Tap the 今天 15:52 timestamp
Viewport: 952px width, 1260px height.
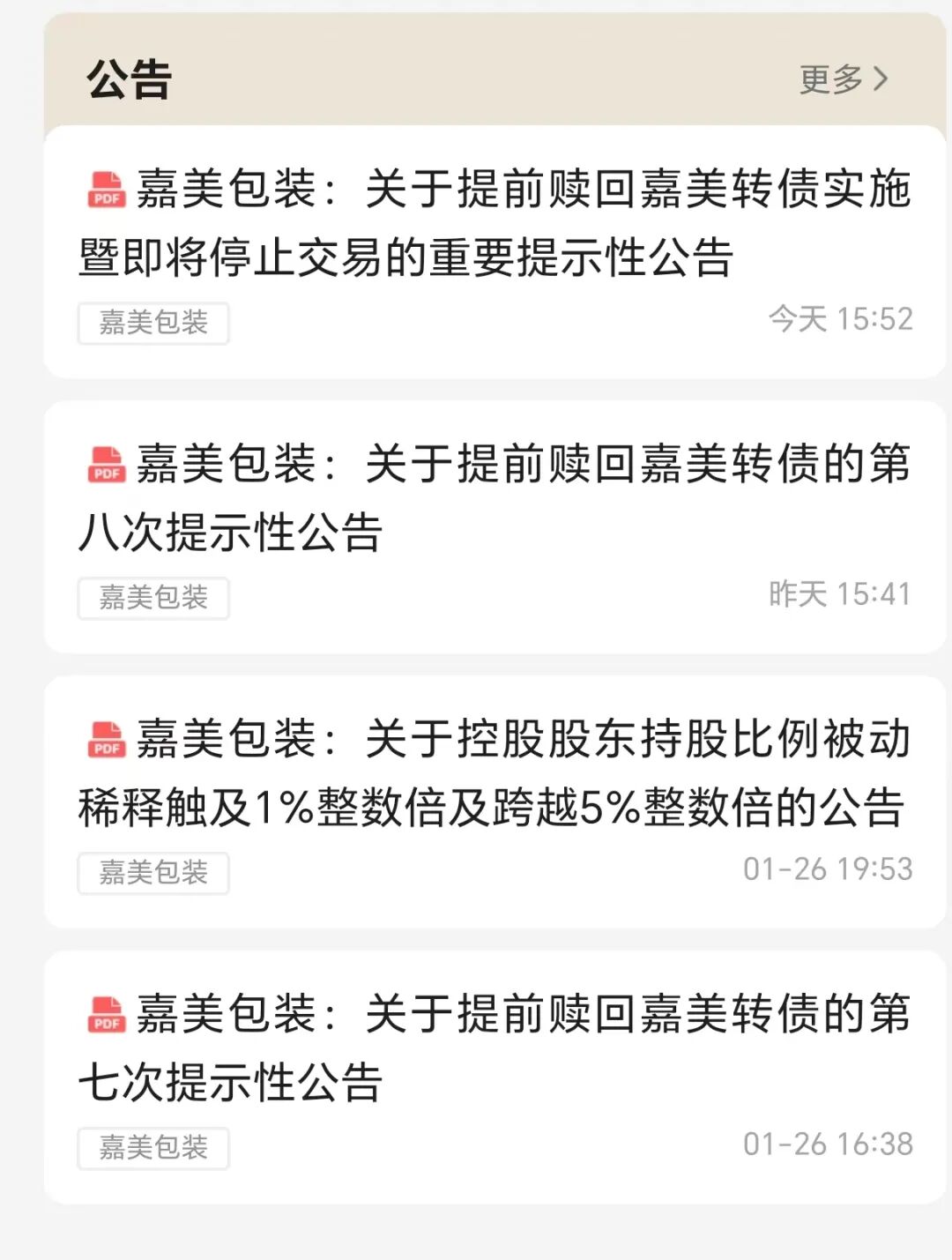pos(839,318)
